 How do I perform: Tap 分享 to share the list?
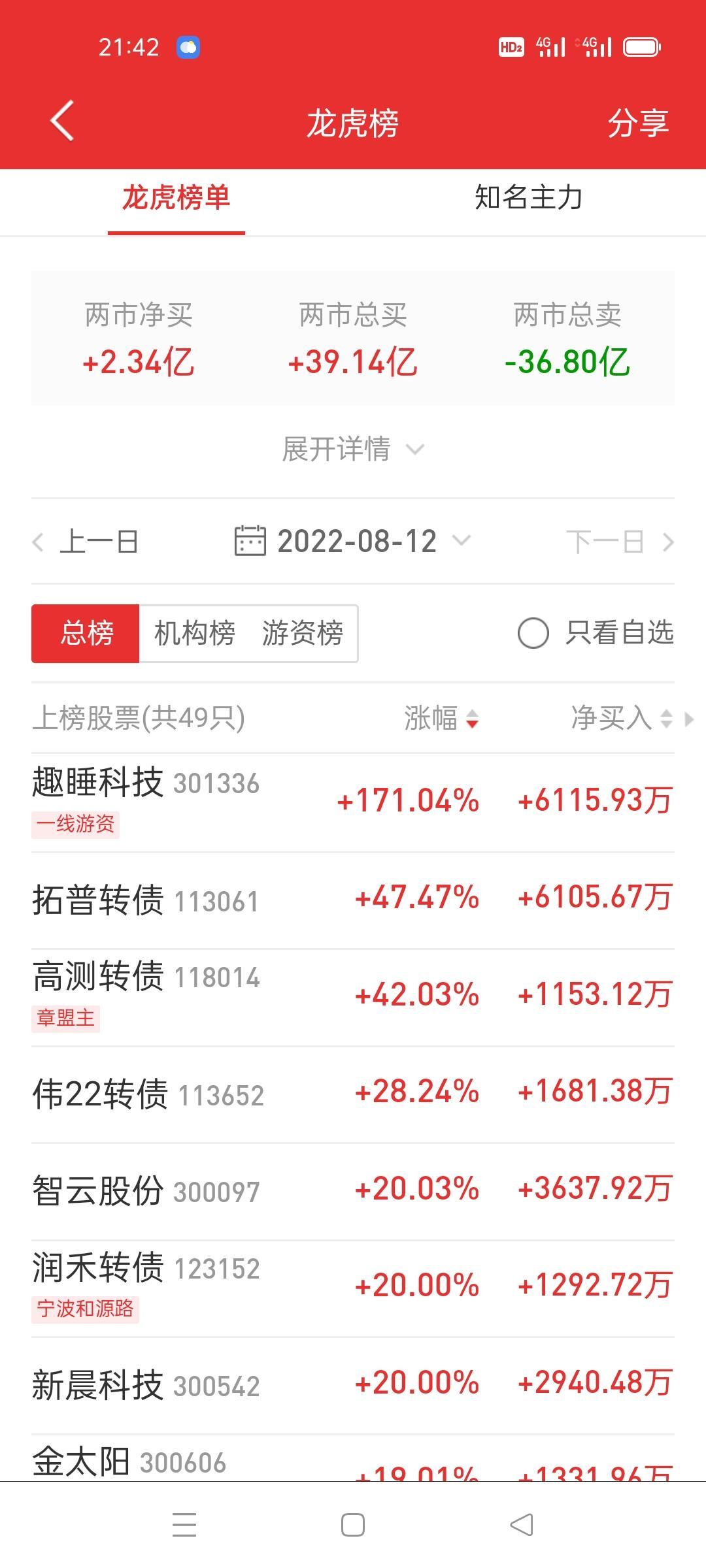(638, 123)
